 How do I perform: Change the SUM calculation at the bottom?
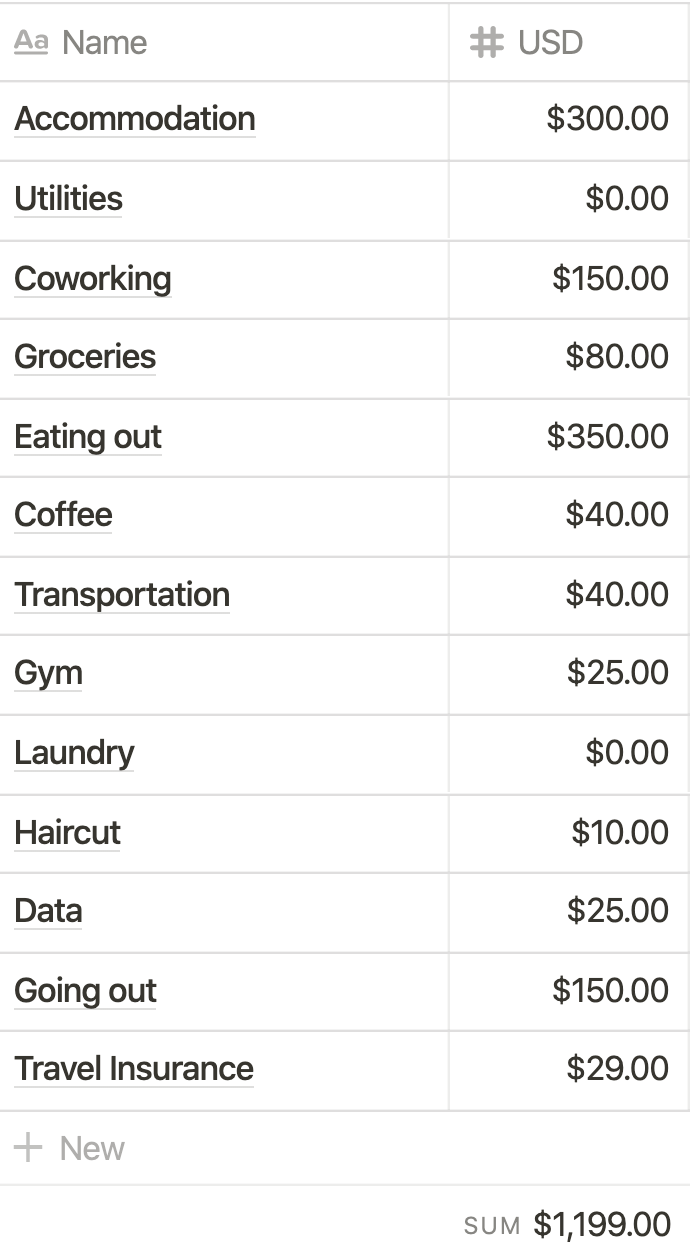[x=567, y=1224]
